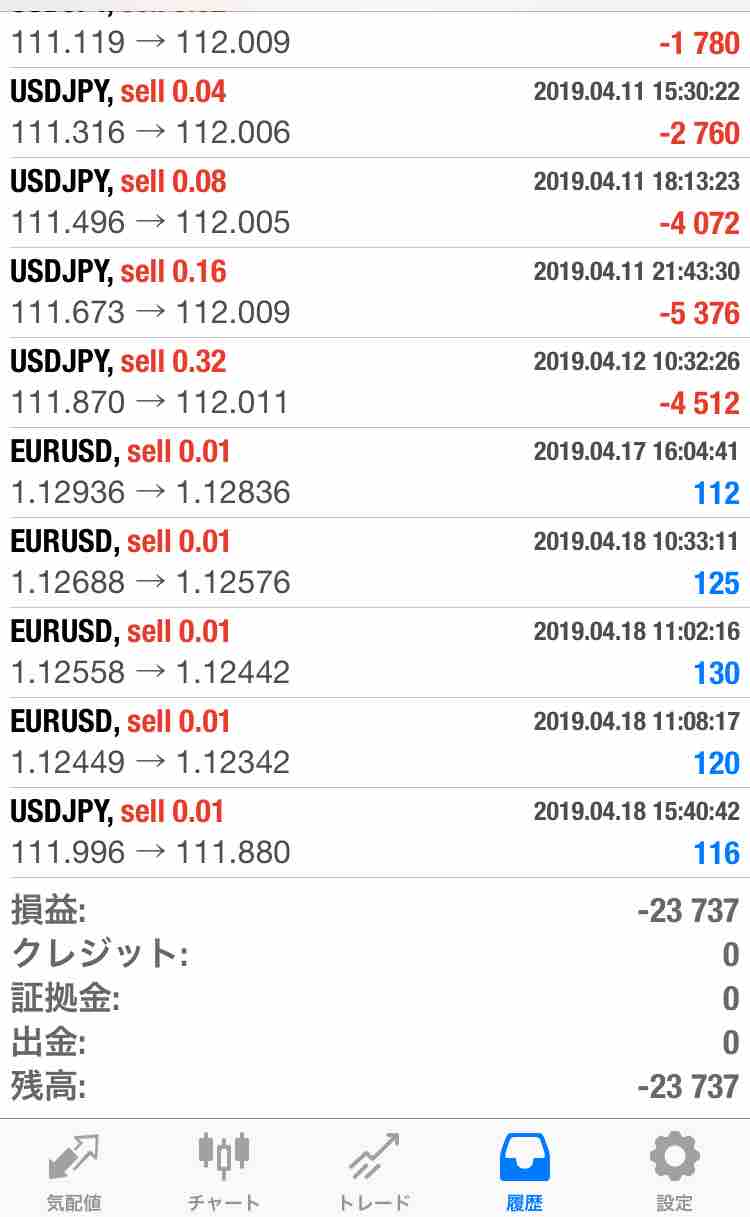Viewport: 750px width, 1217px height.
Task: Tap the USDJPY sell 0.32 trade entry
Action: [375, 383]
